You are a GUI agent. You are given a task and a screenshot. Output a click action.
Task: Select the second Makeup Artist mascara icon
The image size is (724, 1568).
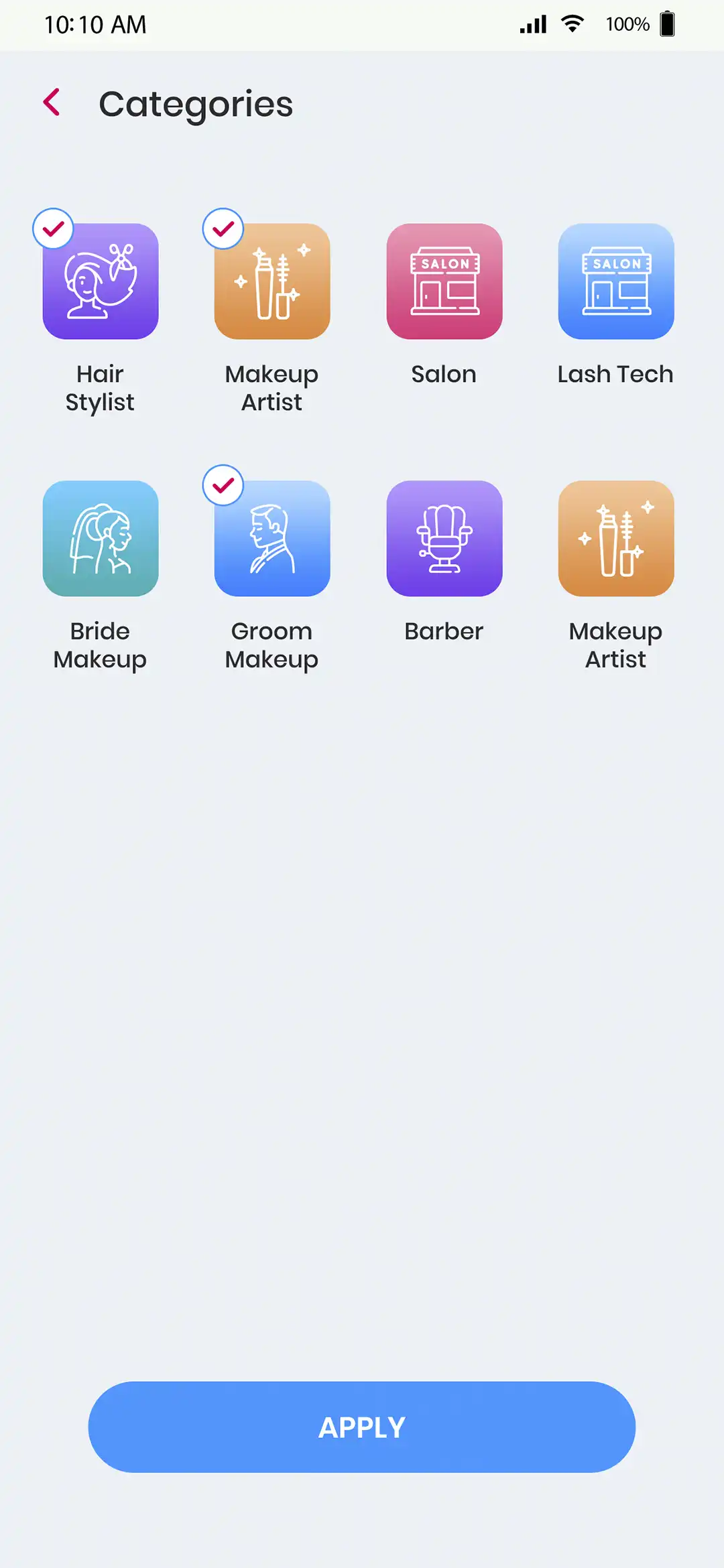click(x=615, y=538)
